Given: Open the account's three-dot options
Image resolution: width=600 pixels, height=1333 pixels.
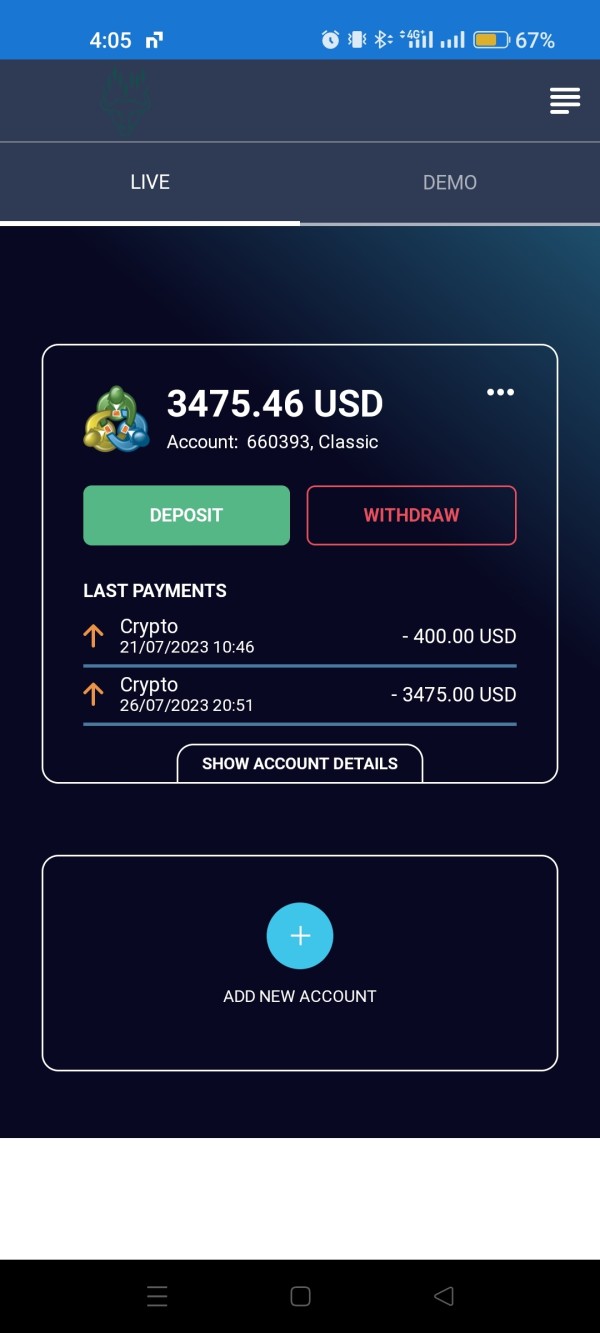Looking at the screenshot, I should click(500, 392).
